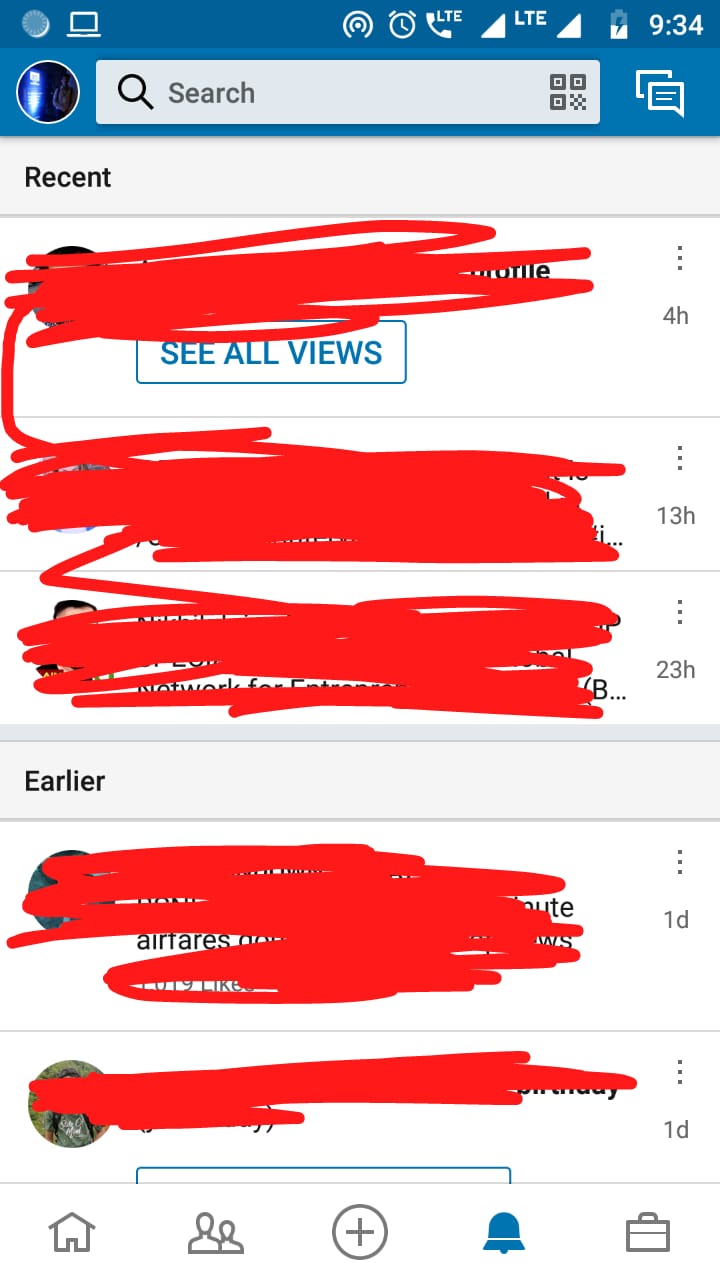Screen dimensions: 720x1280
Task: Open options for the 23h notification
Action: 680,612
